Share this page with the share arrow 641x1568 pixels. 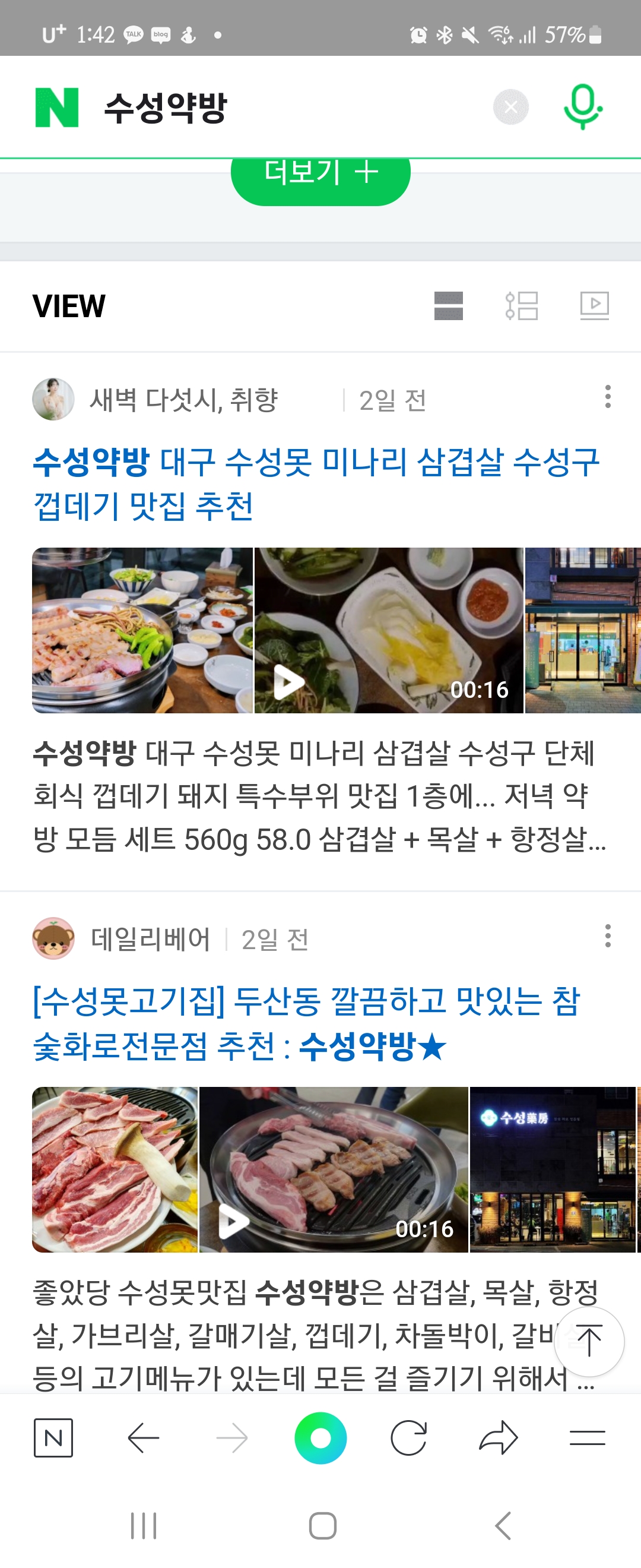(x=498, y=1438)
